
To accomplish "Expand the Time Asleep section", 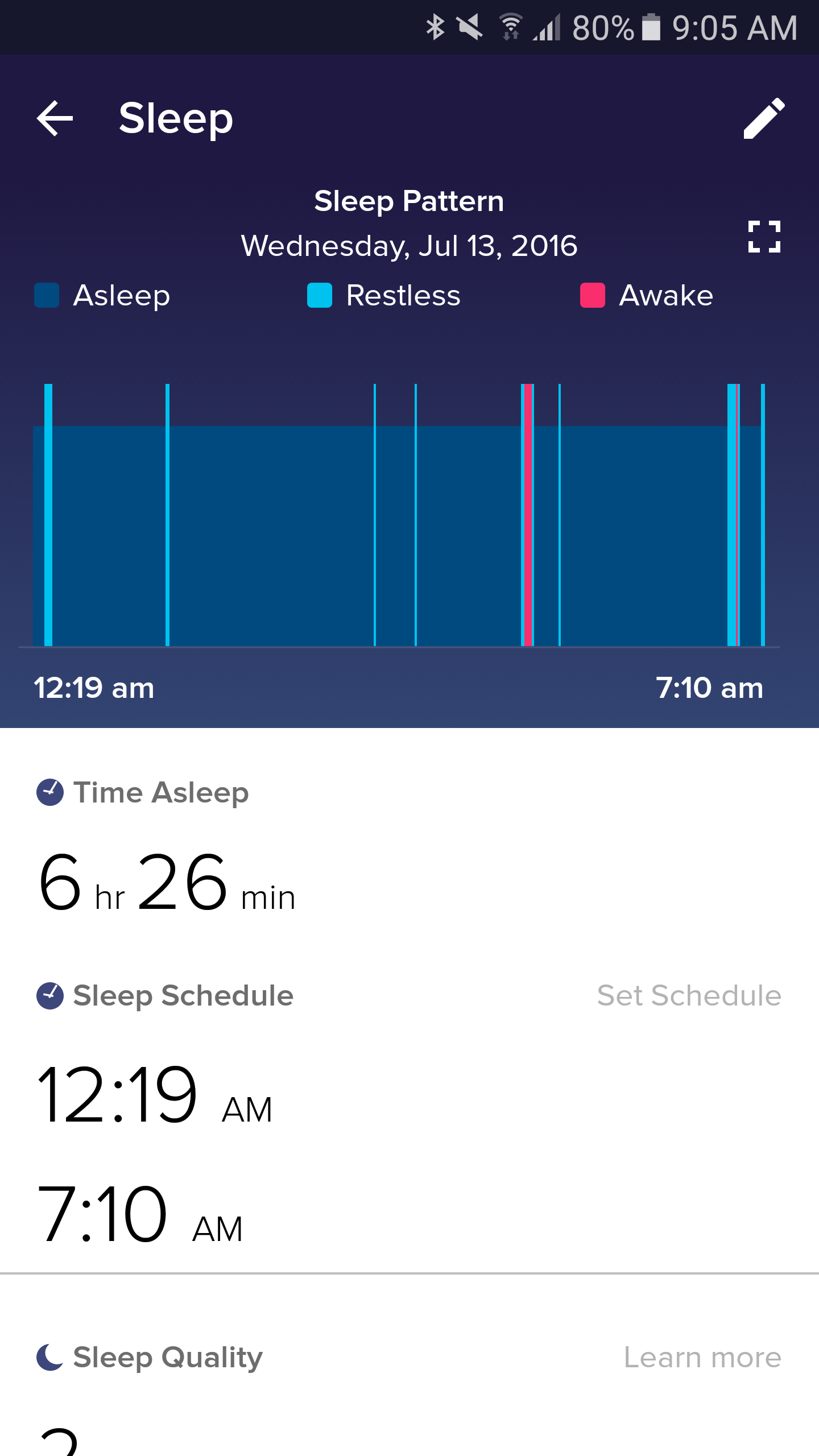I will point(161,793).
